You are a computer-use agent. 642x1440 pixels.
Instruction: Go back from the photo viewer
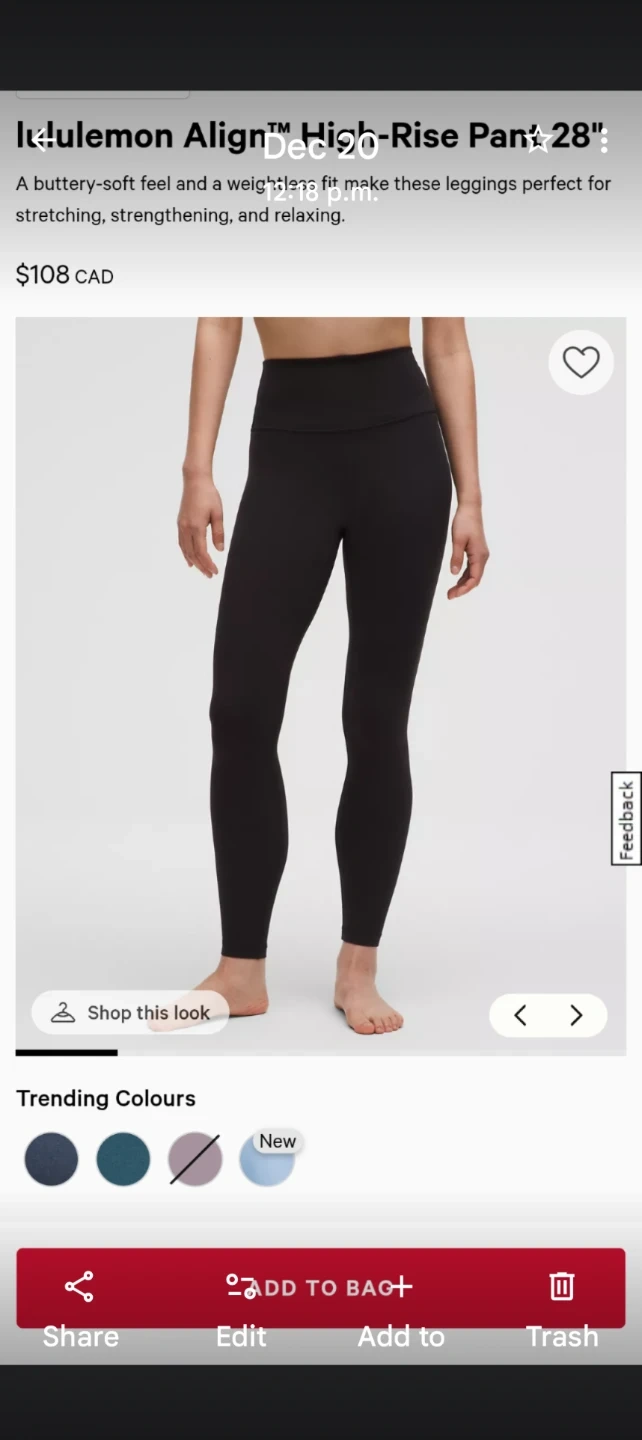pos(41,141)
